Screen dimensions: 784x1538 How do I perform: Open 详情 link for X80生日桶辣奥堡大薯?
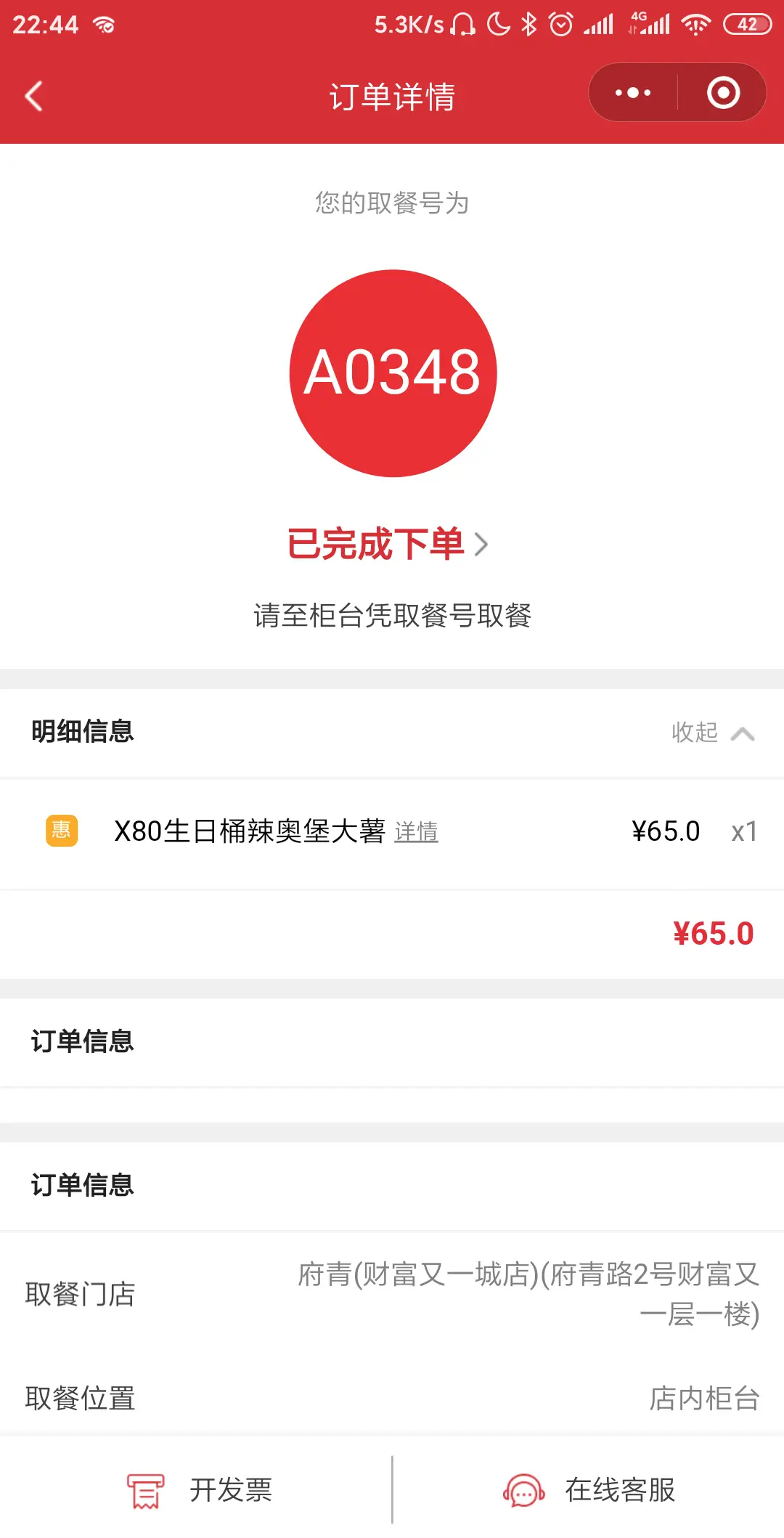[416, 831]
